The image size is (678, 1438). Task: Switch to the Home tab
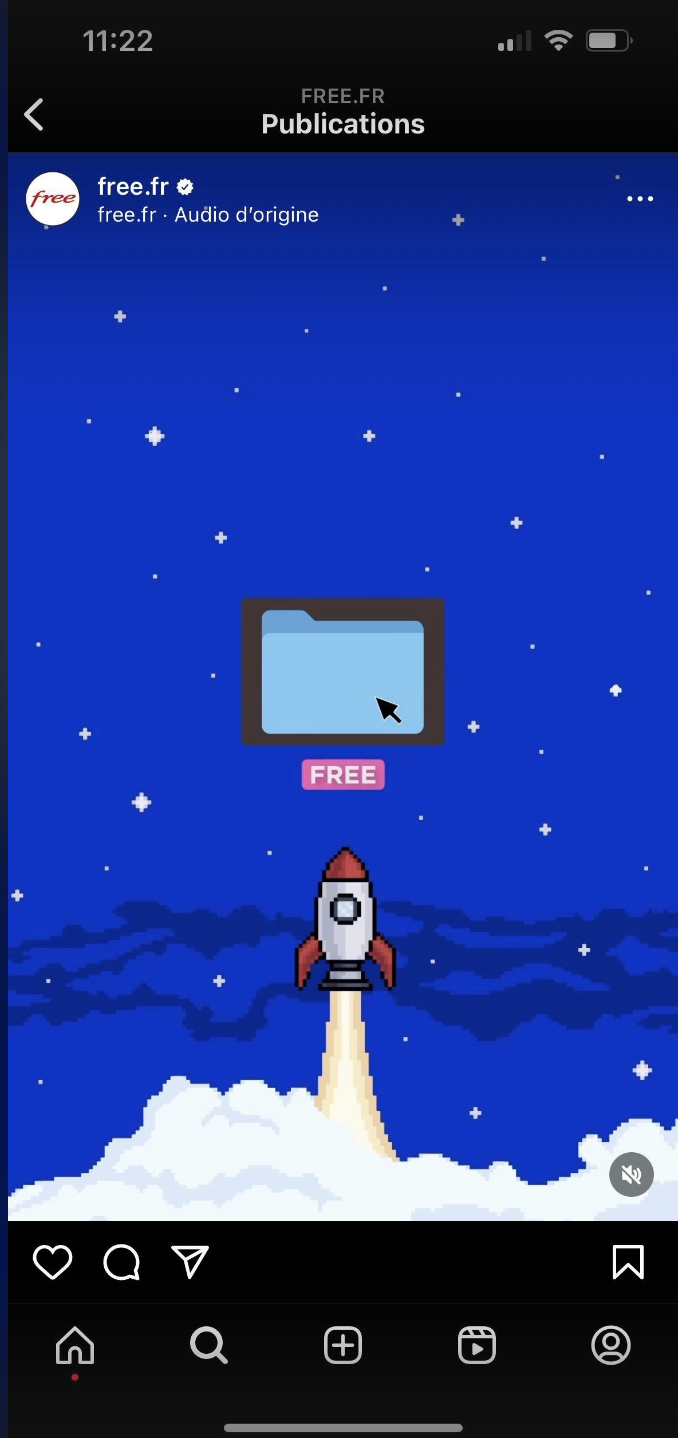[x=75, y=1346]
